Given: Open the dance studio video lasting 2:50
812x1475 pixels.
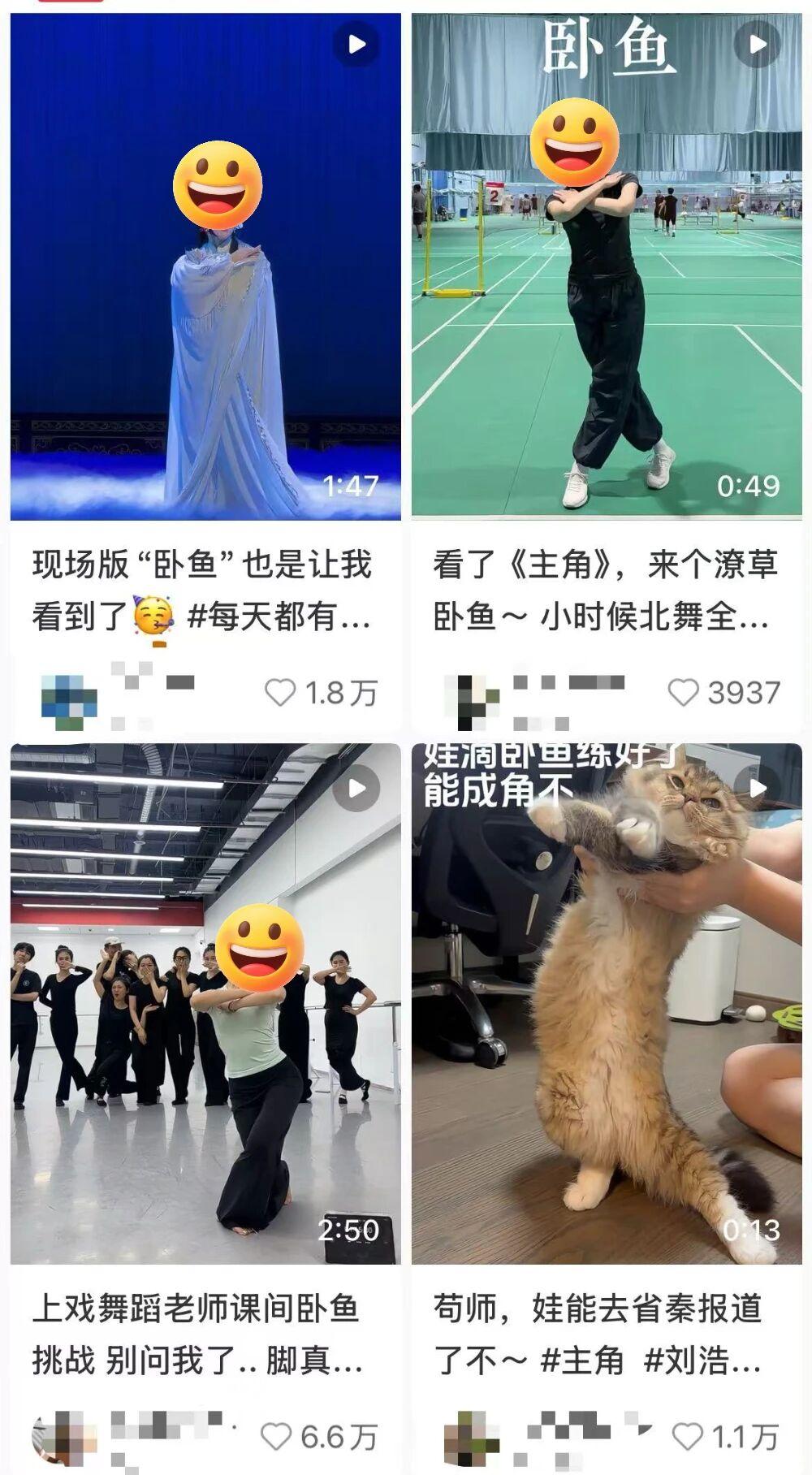Looking at the screenshot, I should point(205,1004).
